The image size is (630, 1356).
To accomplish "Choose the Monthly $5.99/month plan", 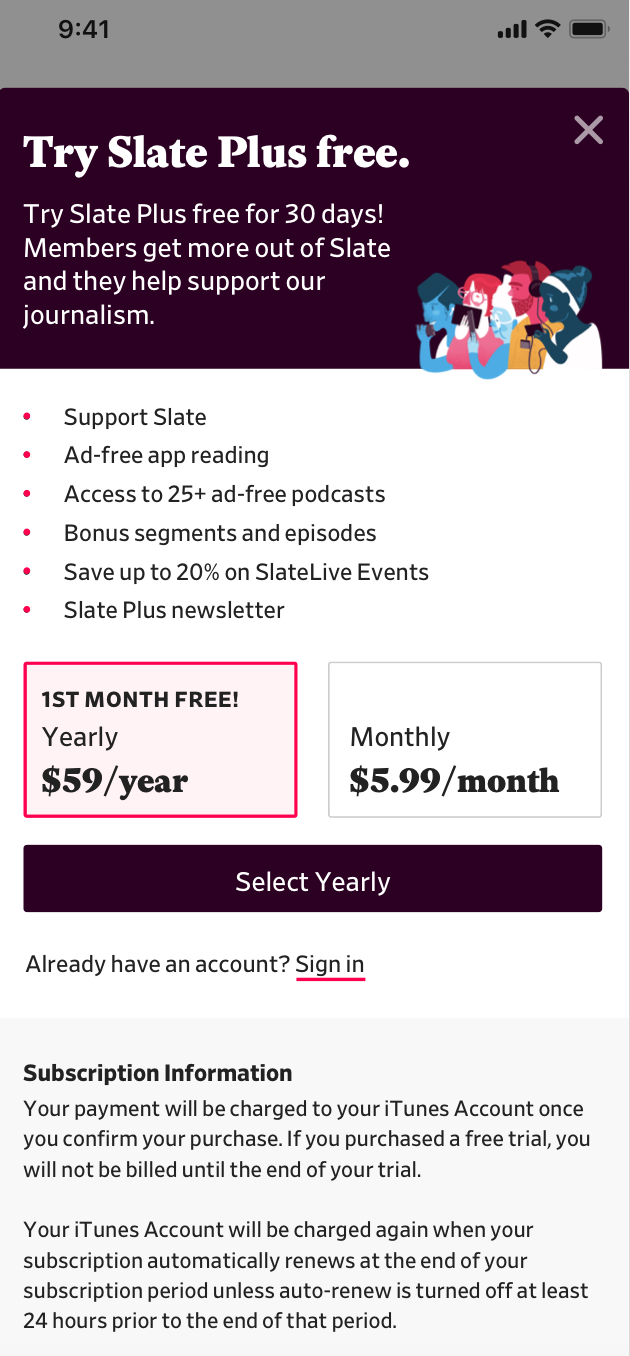I will coord(465,740).
